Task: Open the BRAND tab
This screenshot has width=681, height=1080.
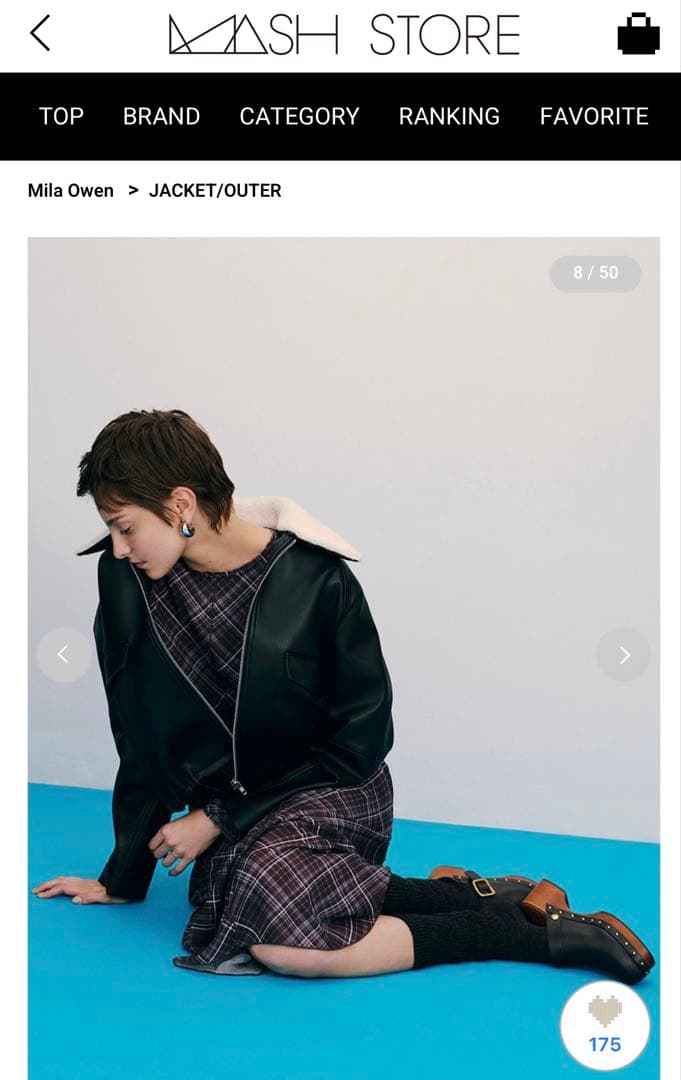Action: (161, 116)
